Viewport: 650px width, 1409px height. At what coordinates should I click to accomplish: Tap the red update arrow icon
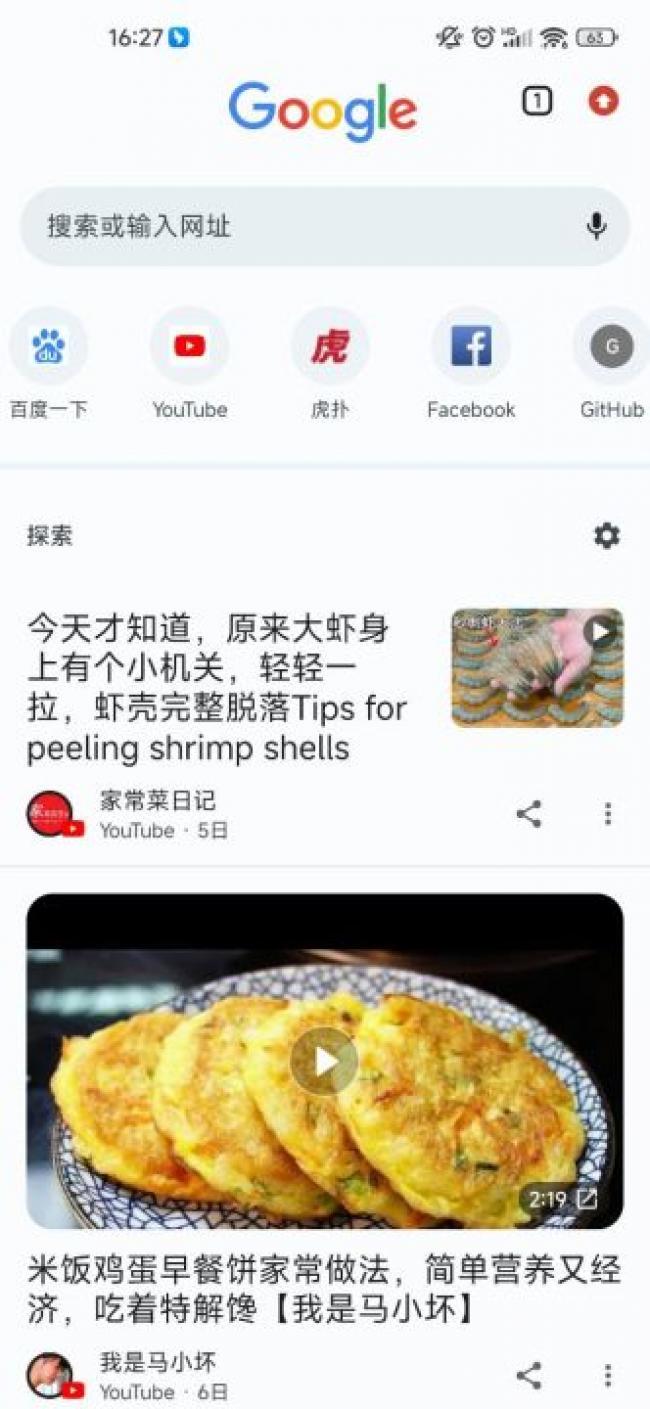click(x=602, y=101)
